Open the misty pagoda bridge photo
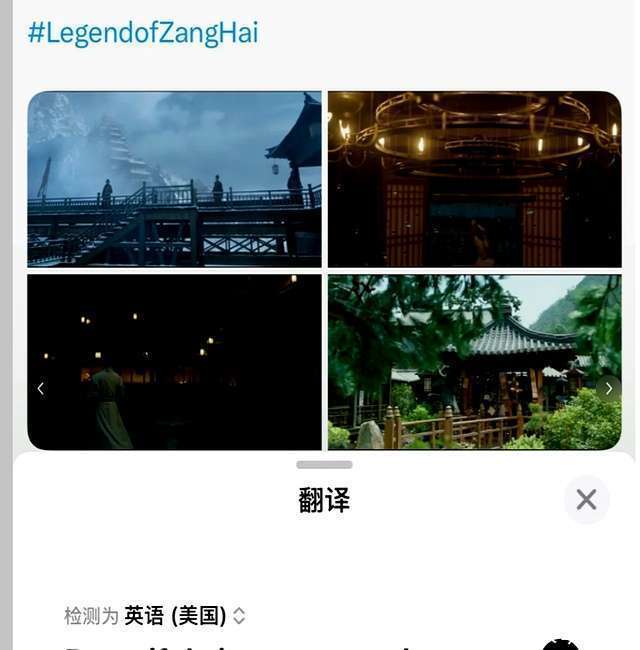Screen dimensions: 640x650 pos(174,179)
